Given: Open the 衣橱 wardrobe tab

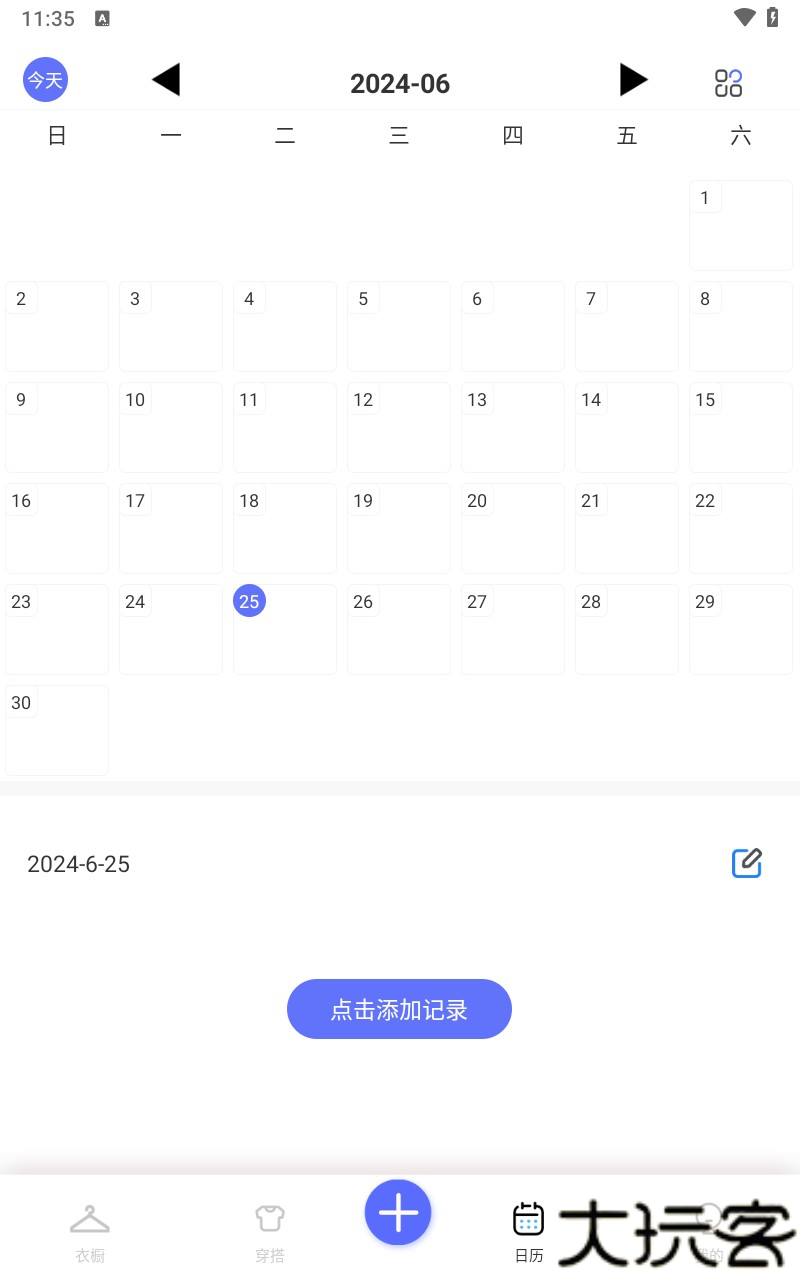Looking at the screenshot, I should point(90,1232).
